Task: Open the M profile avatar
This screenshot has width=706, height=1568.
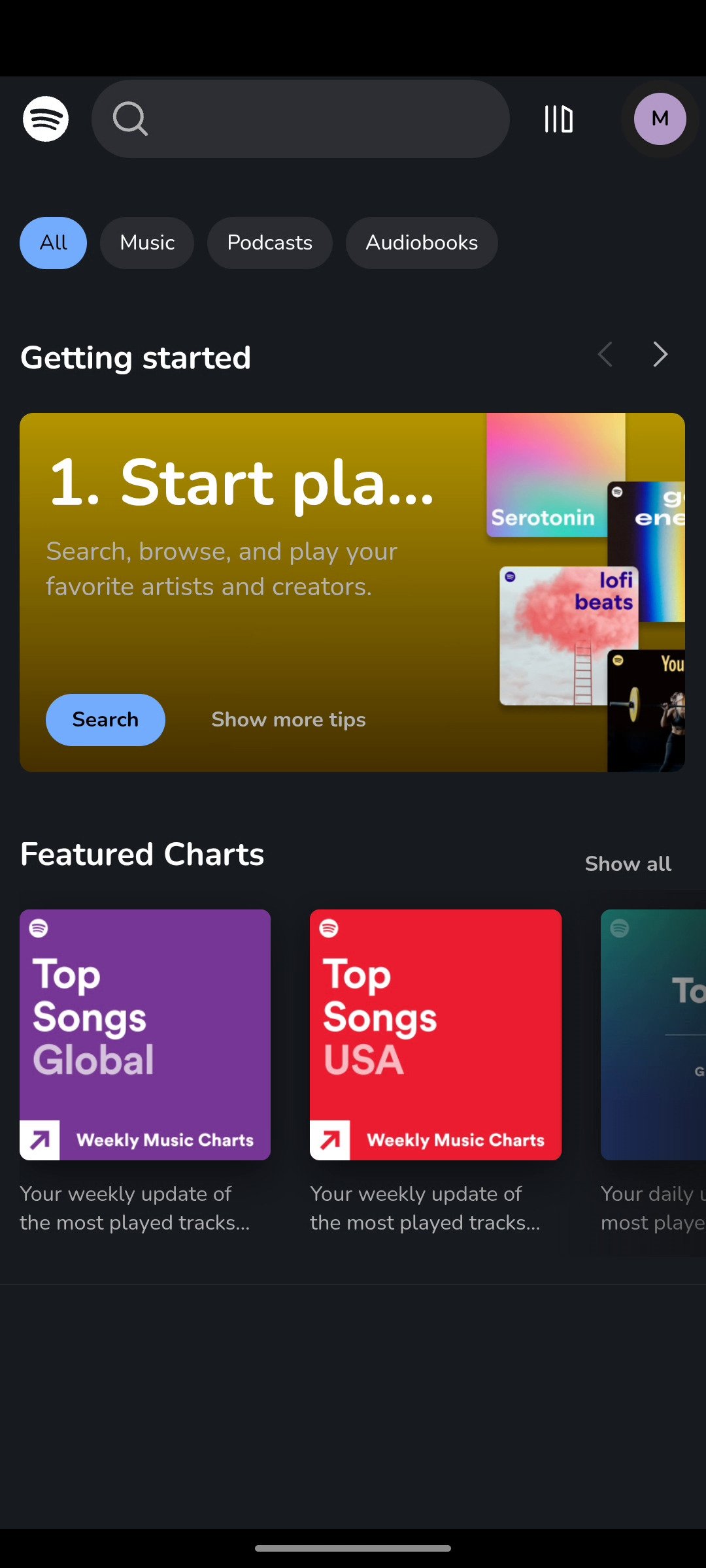Action: pos(660,119)
